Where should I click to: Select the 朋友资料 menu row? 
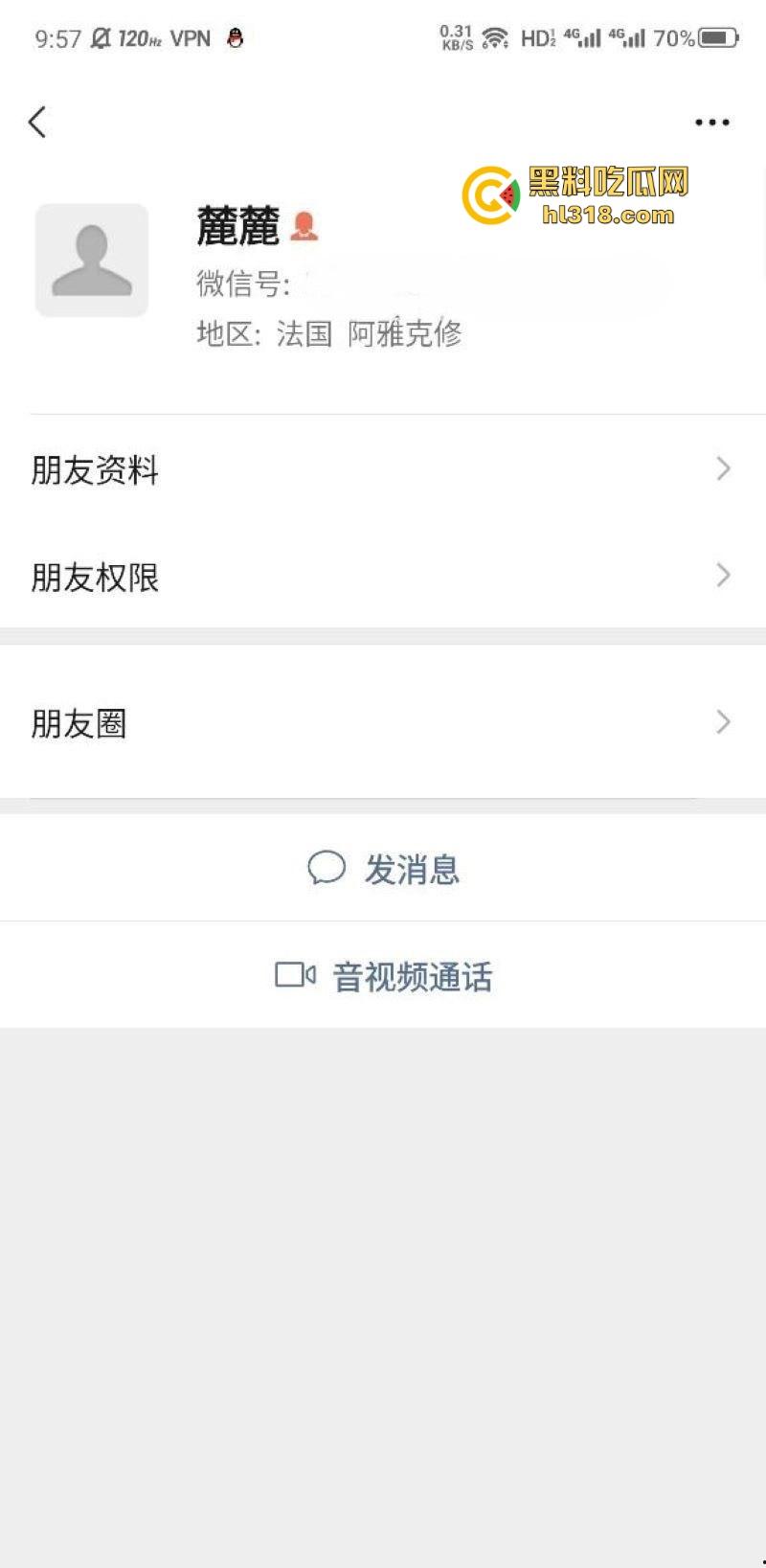(x=94, y=469)
